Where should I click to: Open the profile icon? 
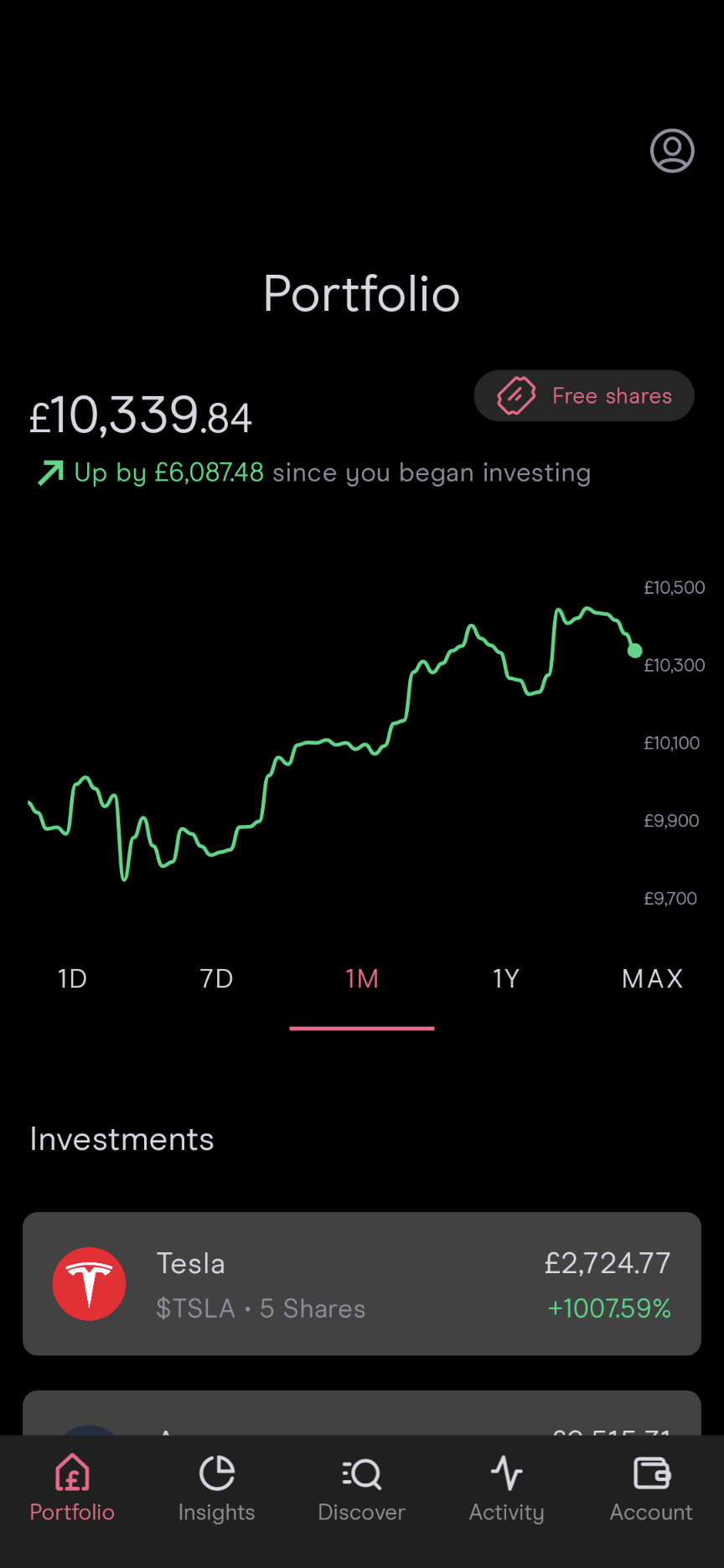coord(672,151)
